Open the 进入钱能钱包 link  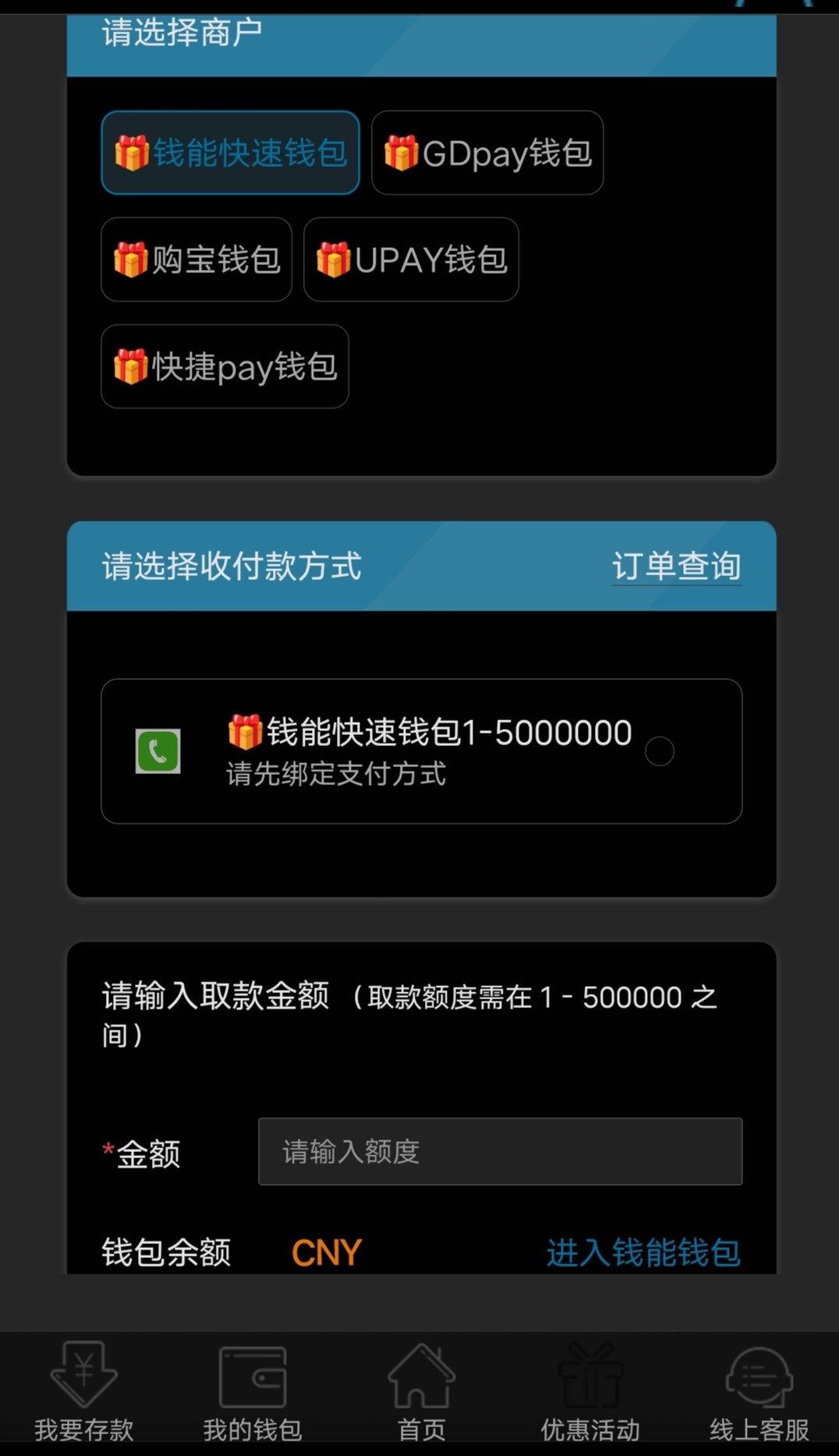click(643, 1252)
